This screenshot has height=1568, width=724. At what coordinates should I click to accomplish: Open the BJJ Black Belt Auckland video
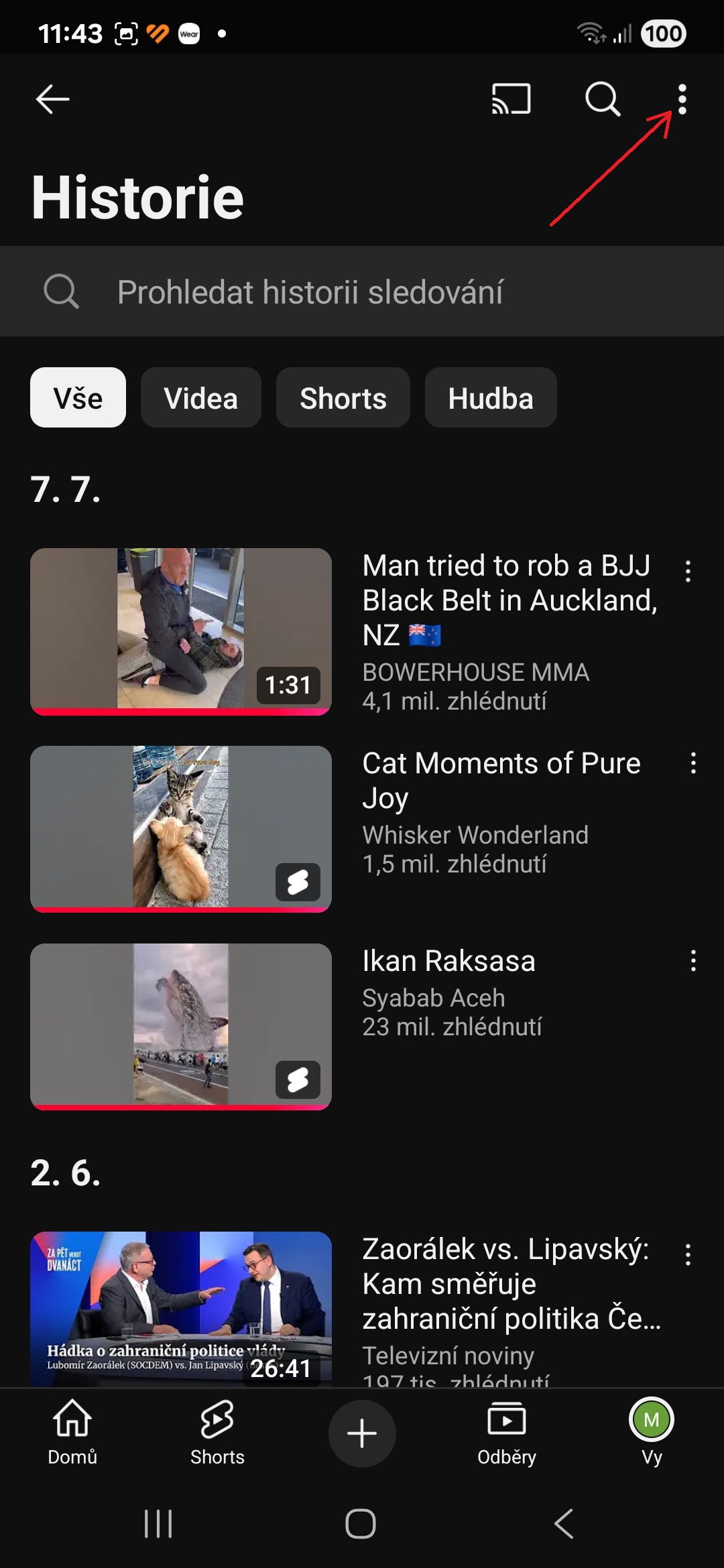(181, 631)
